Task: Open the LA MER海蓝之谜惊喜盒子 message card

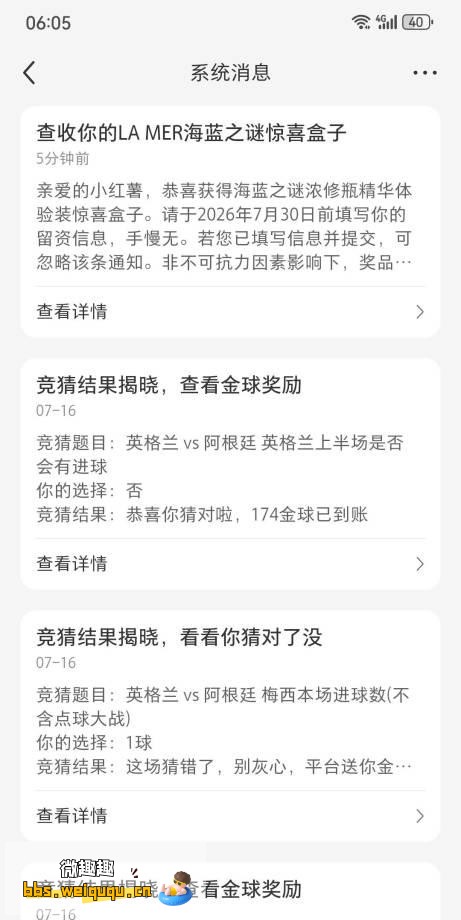Action: (230, 222)
